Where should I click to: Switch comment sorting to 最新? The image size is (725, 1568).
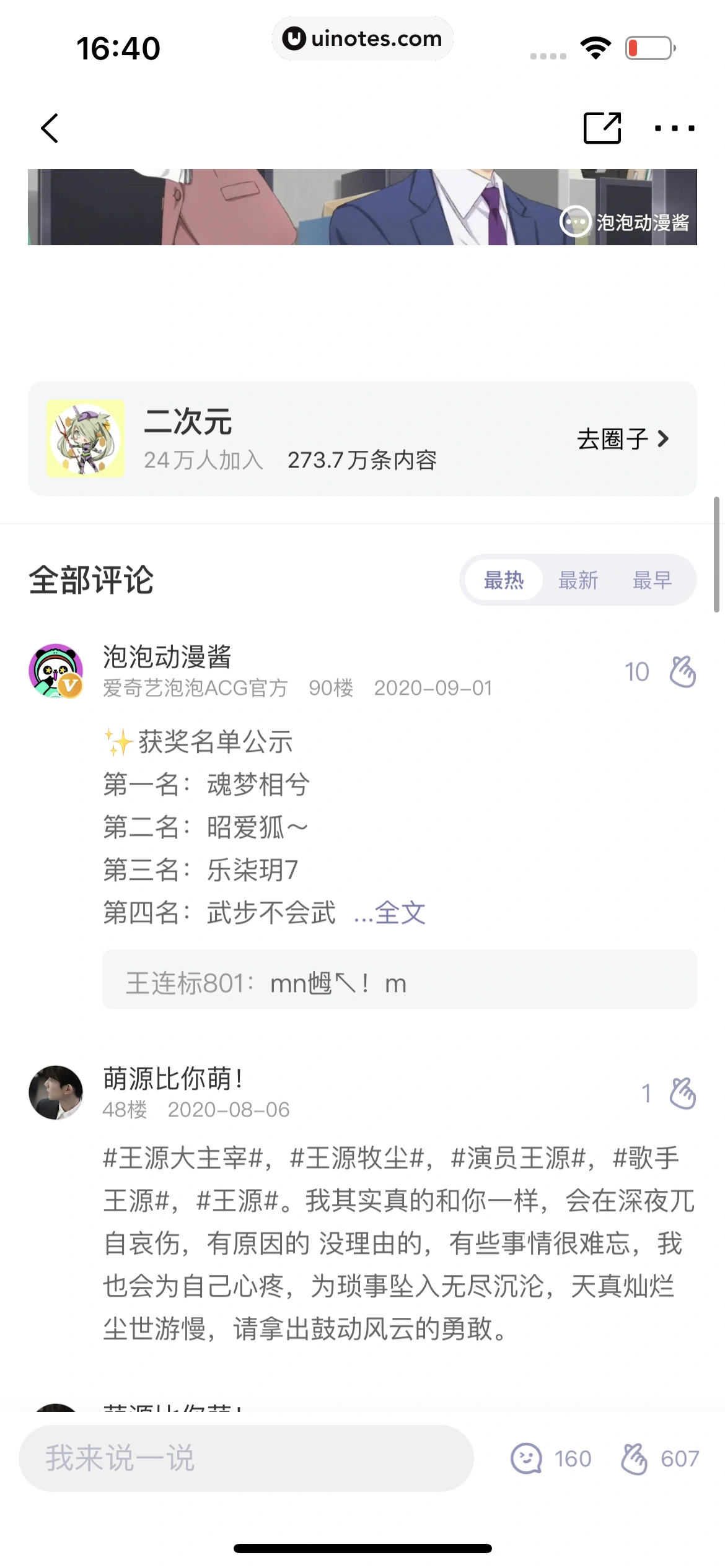(x=578, y=580)
